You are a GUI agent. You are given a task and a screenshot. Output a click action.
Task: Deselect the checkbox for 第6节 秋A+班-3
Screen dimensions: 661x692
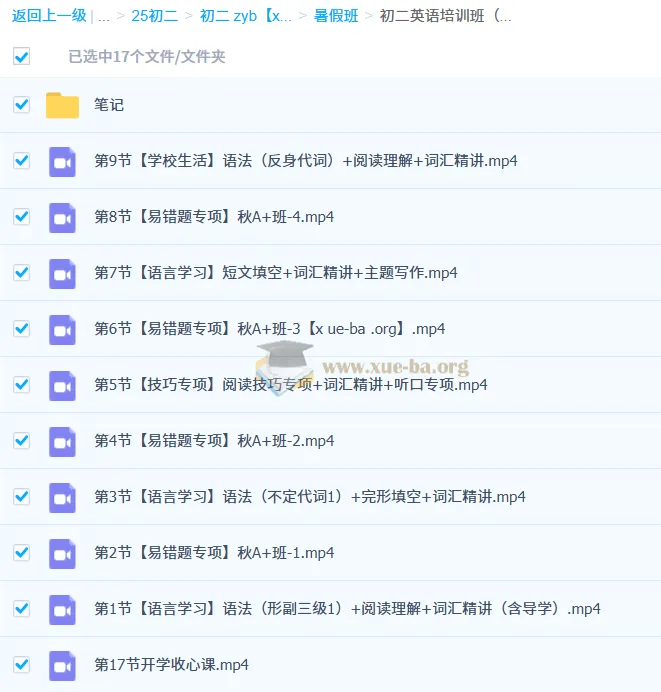[x=22, y=328]
